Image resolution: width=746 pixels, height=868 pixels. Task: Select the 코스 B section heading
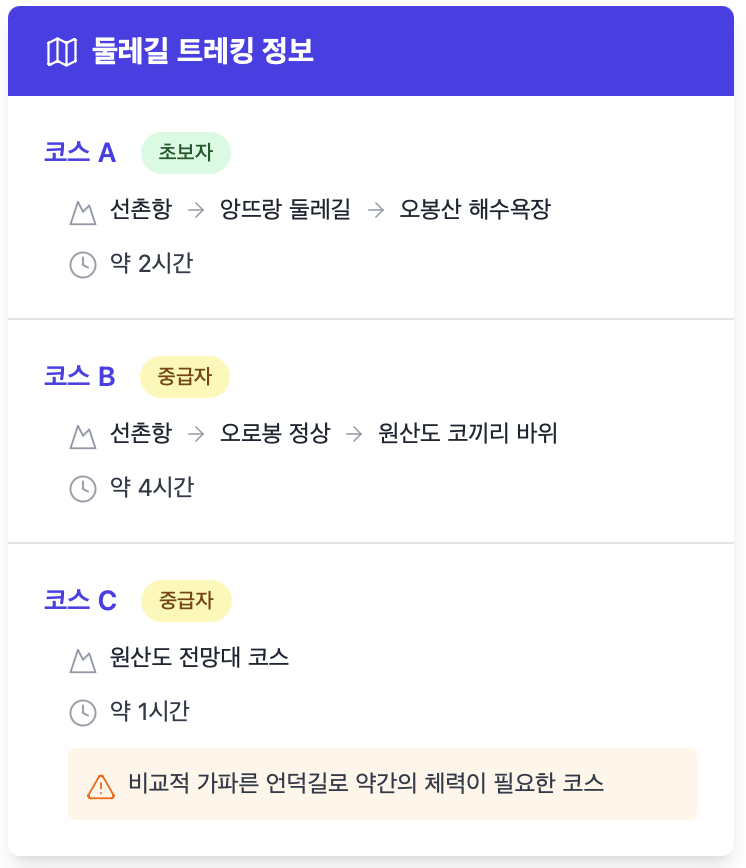tap(78, 377)
